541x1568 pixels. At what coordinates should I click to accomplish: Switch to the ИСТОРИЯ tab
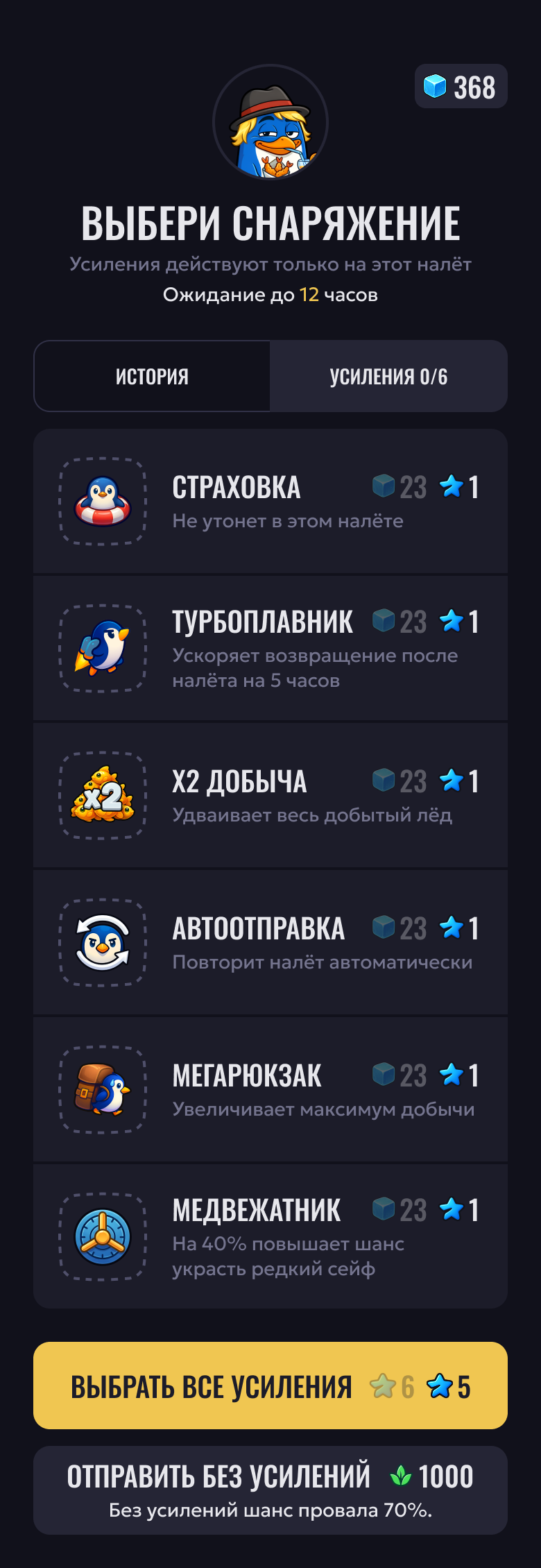(x=153, y=376)
